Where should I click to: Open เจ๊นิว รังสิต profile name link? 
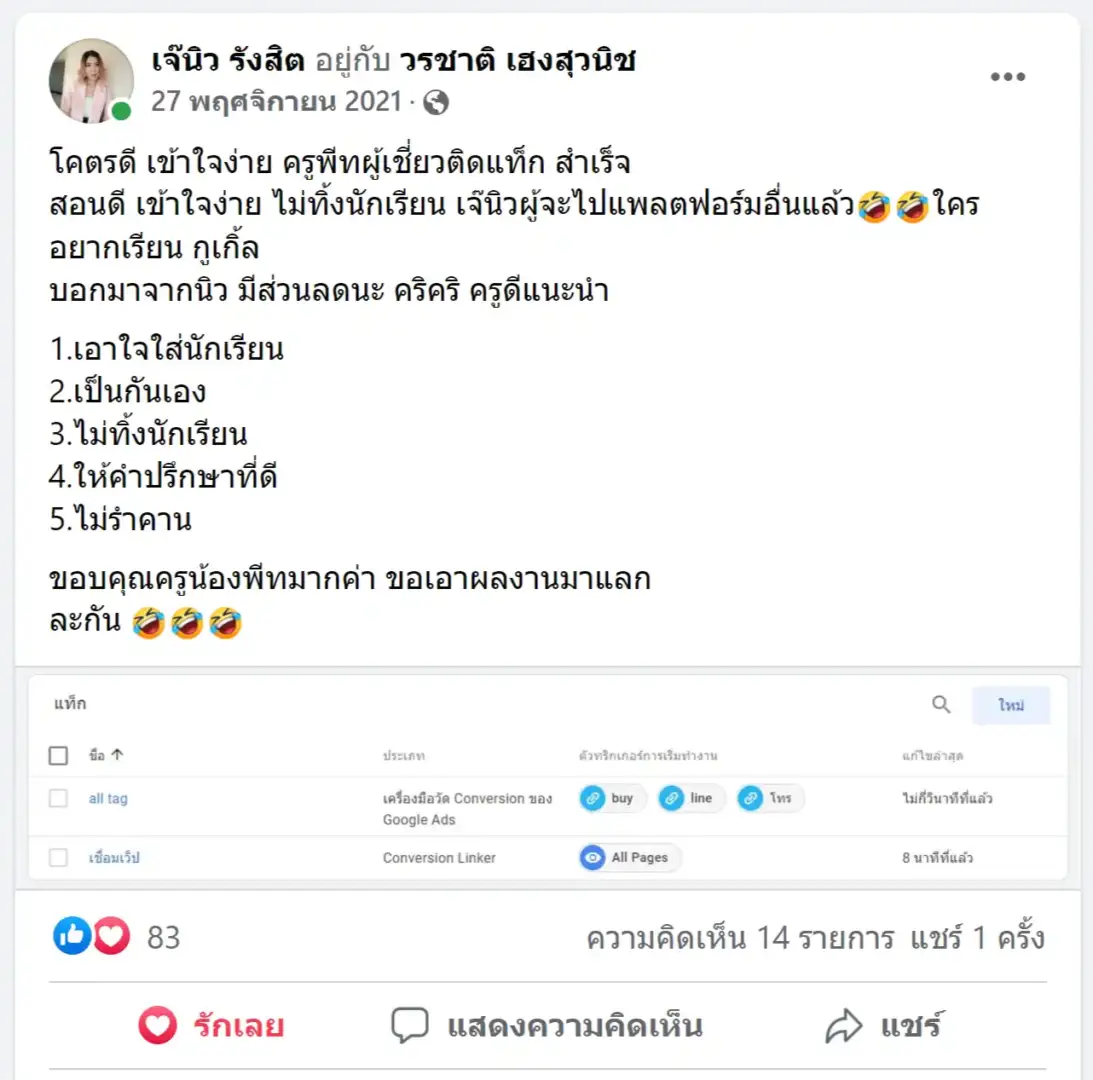coord(227,62)
